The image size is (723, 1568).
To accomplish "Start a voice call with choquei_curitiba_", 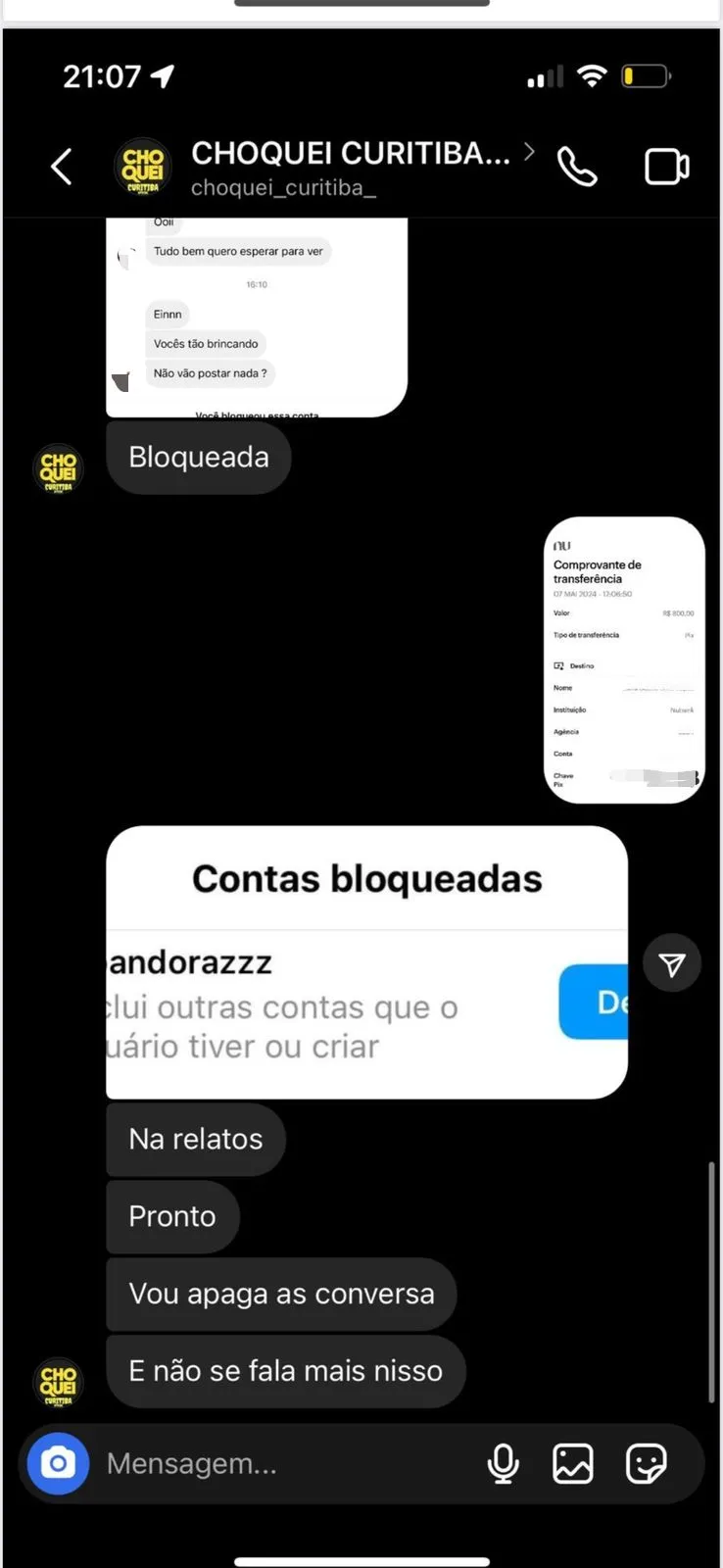I will pos(577,167).
